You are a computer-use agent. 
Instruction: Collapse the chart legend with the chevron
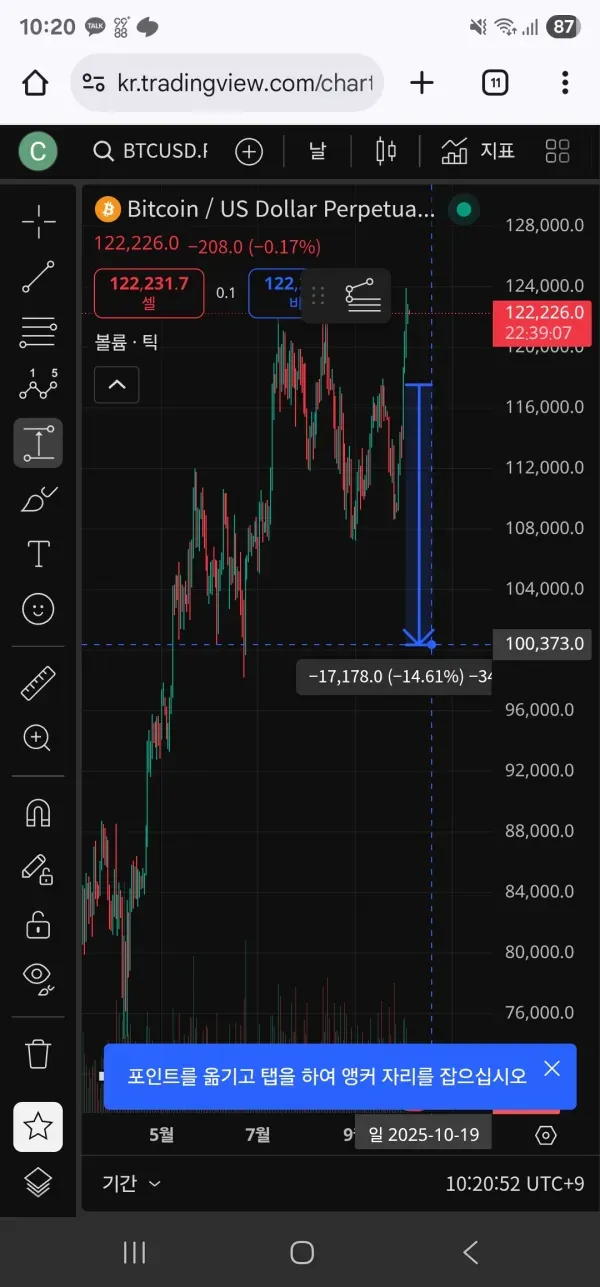pos(117,384)
